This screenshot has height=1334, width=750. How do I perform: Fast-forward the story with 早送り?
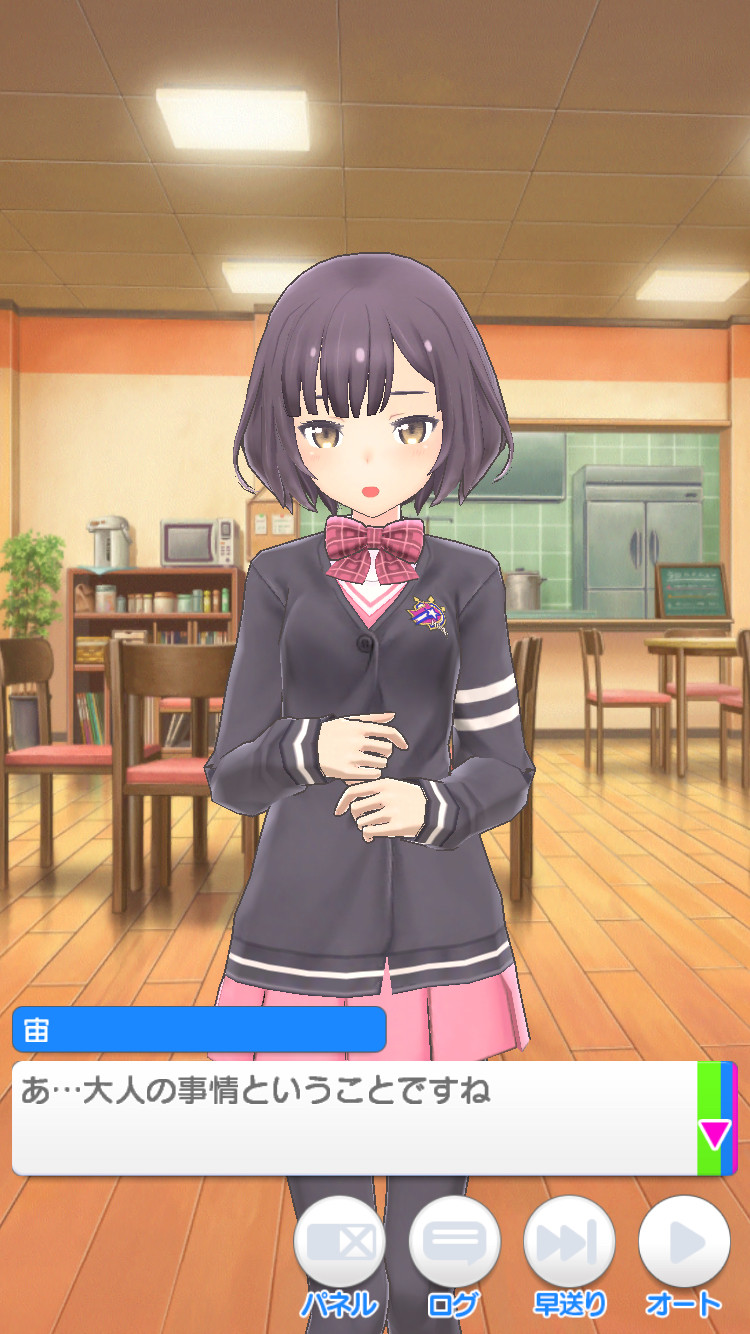(569, 1243)
